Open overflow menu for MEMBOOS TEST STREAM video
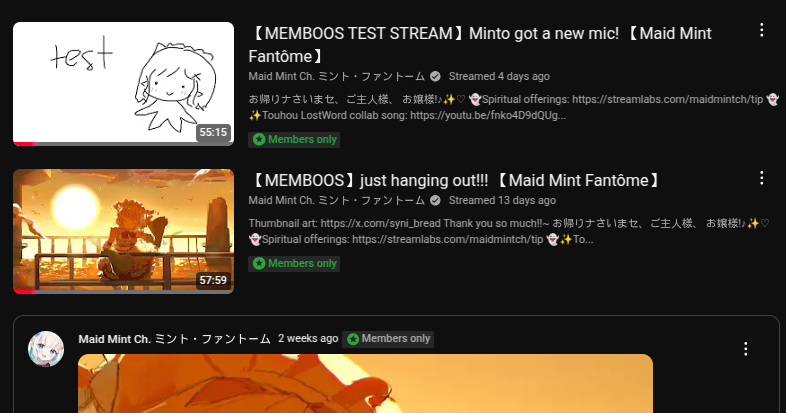Viewport: 786px width, 413px height. click(x=762, y=31)
